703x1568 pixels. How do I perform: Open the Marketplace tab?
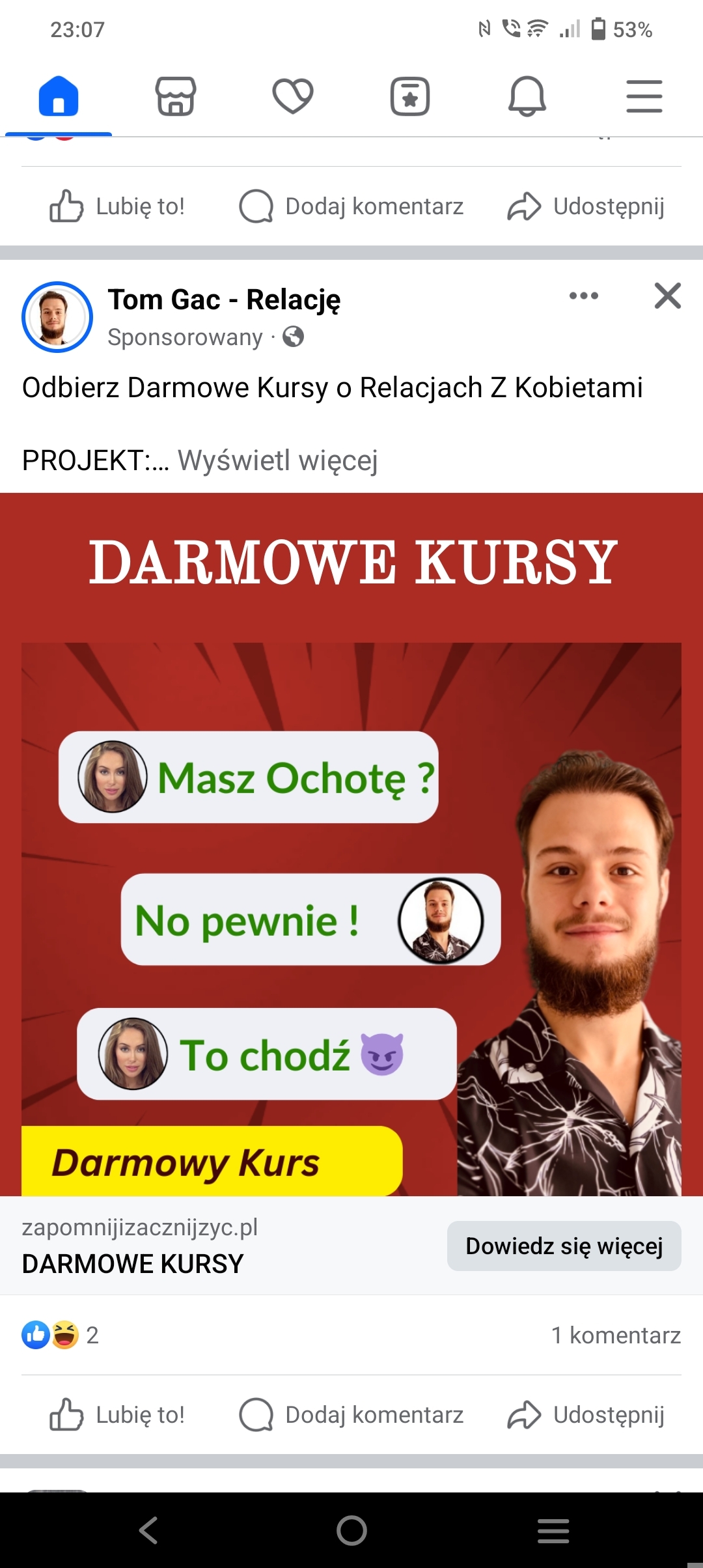(176, 96)
